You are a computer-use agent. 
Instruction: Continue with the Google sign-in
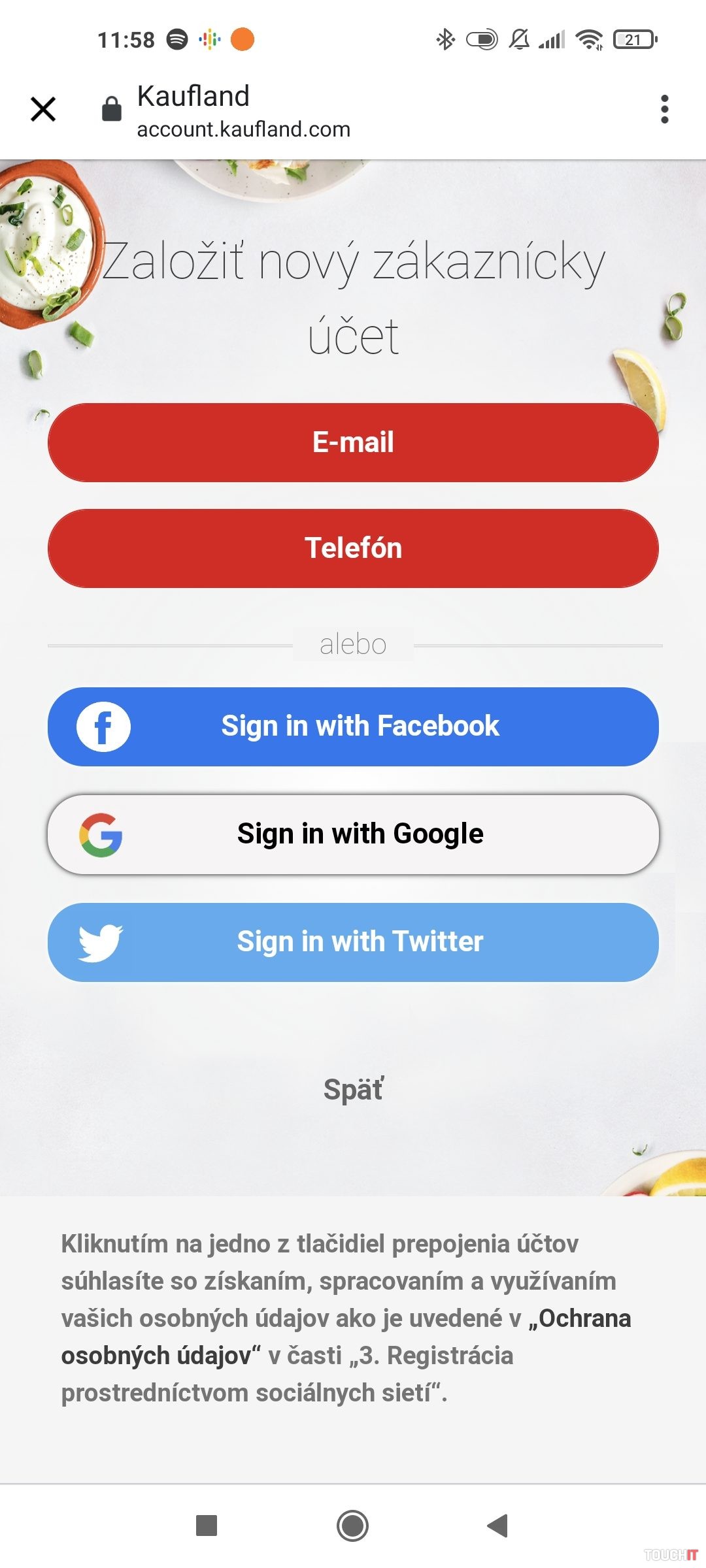pyautogui.click(x=353, y=834)
